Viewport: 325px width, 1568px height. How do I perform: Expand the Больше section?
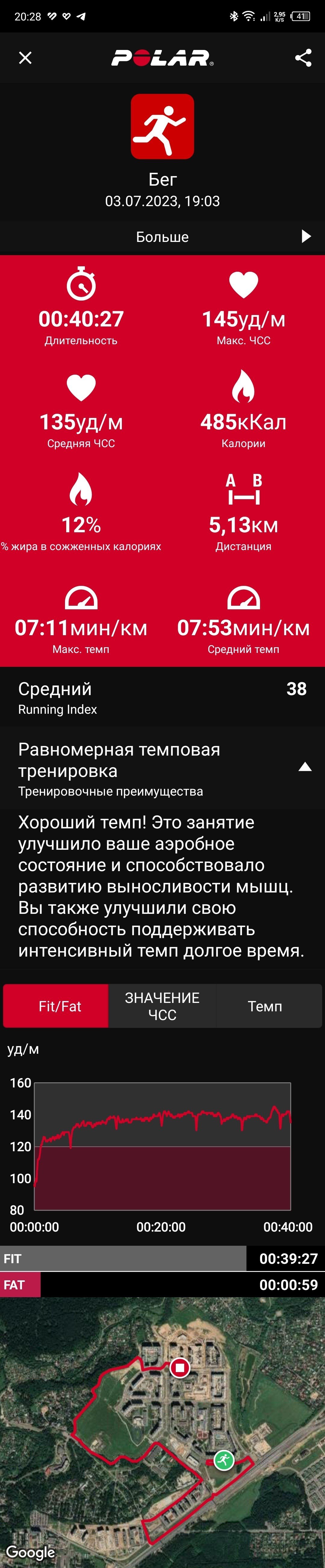[162, 237]
